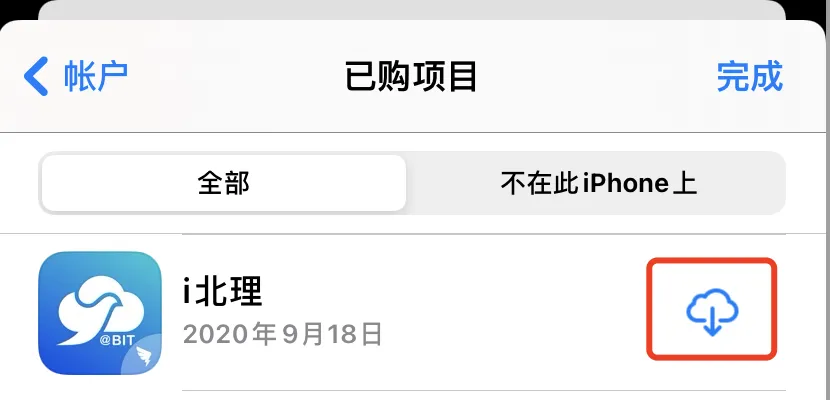Go back to 帐户

click(x=75, y=76)
